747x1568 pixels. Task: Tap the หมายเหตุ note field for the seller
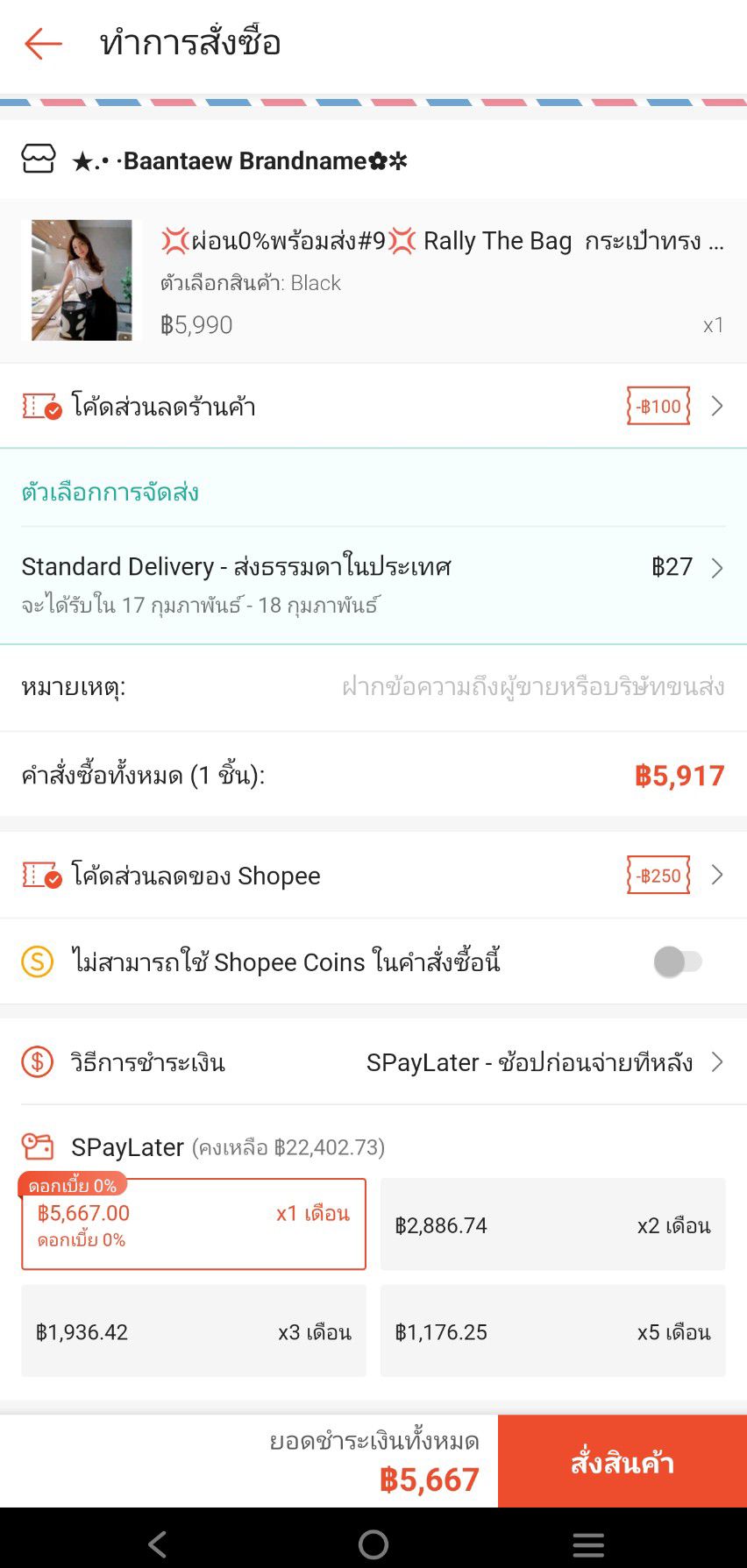532,687
